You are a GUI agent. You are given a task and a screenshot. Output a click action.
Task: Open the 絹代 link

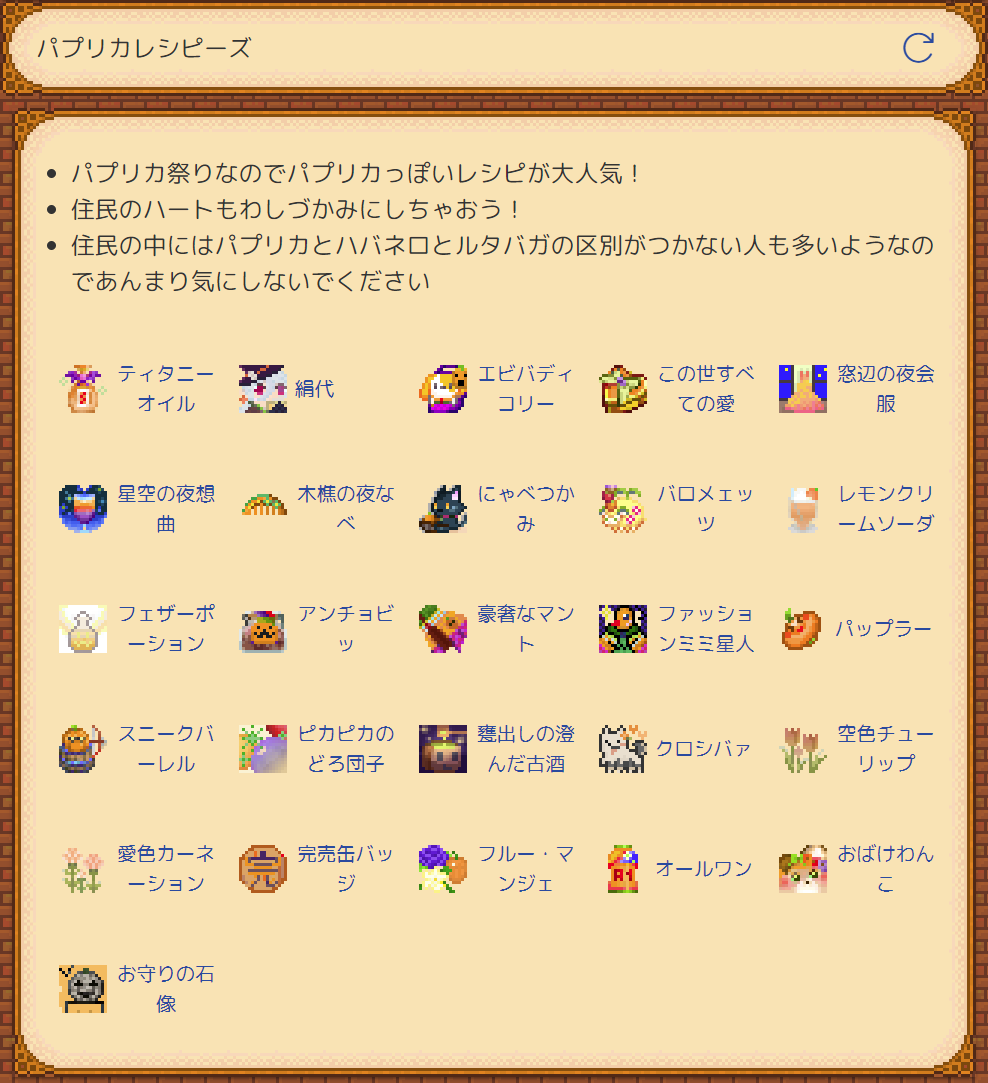point(314,389)
